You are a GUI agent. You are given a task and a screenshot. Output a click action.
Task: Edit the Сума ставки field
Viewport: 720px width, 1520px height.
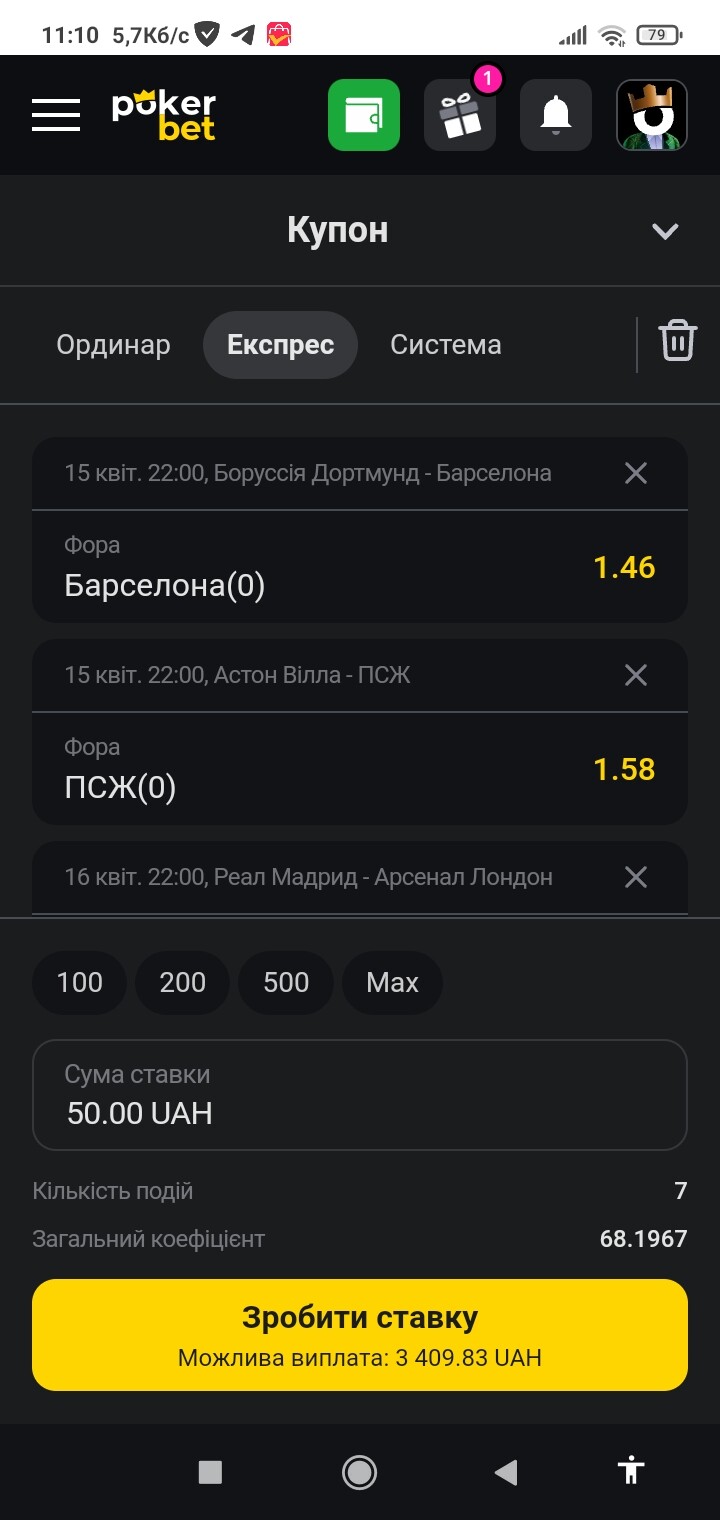pyautogui.click(x=360, y=1095)
